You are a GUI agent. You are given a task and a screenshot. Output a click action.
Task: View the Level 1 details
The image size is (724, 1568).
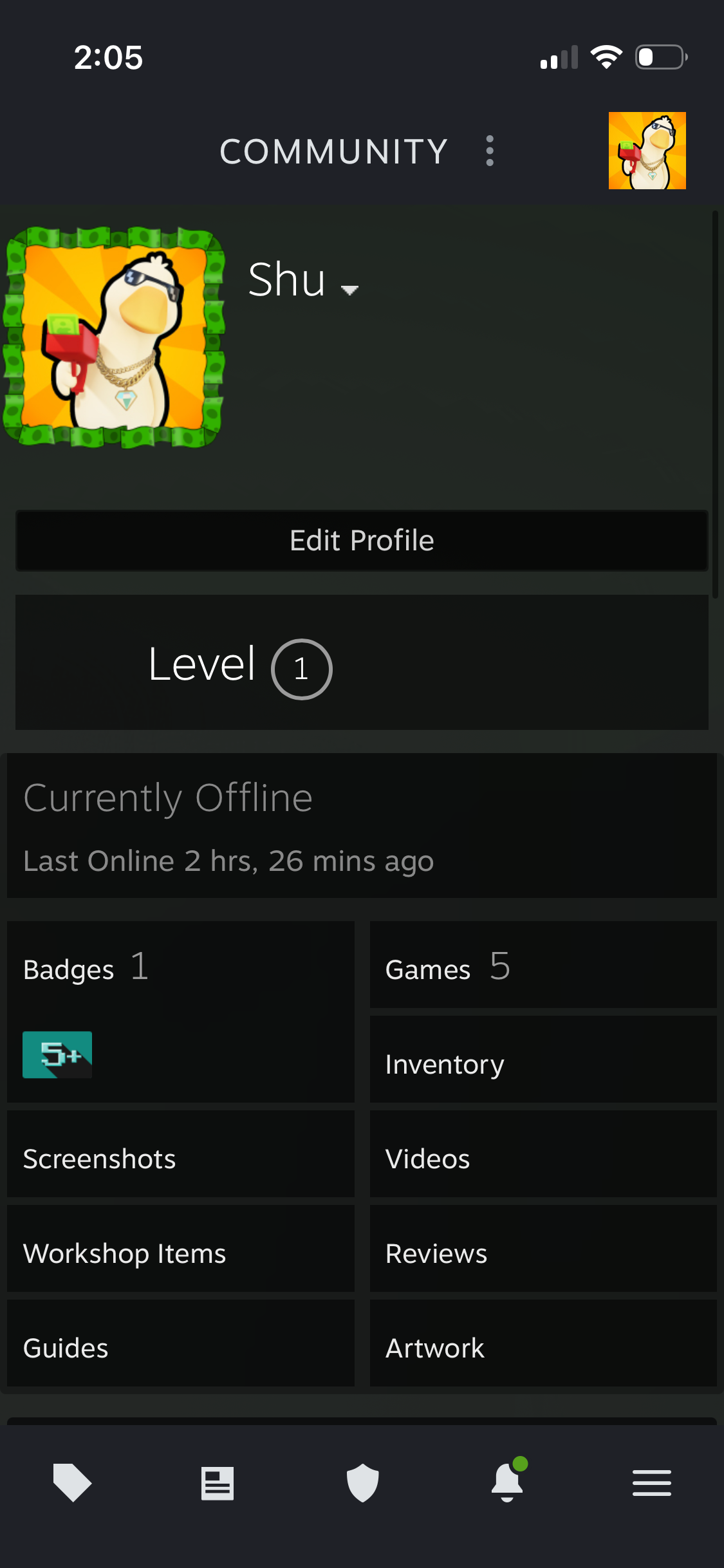click(x=301, y=669)
